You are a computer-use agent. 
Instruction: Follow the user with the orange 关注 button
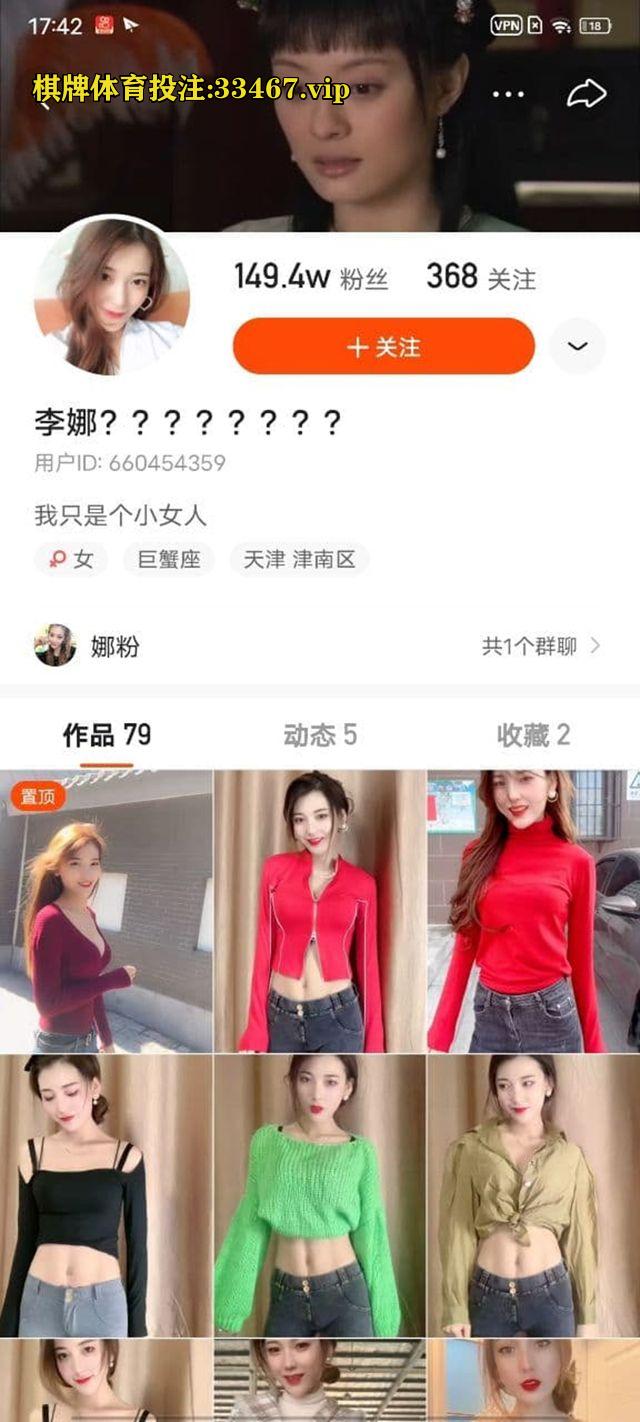tap(384, 346)
